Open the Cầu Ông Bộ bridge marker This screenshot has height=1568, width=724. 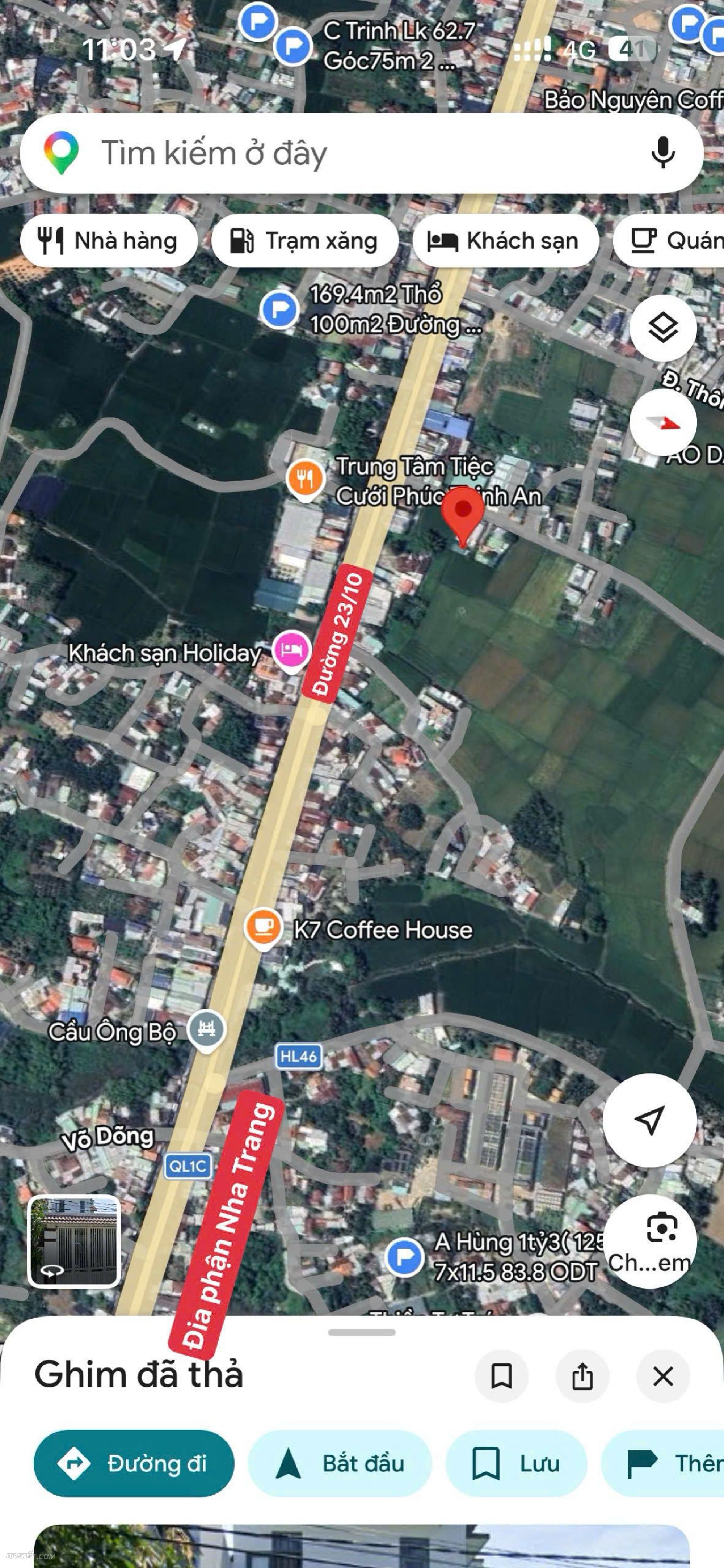[x=206, y=1029]
